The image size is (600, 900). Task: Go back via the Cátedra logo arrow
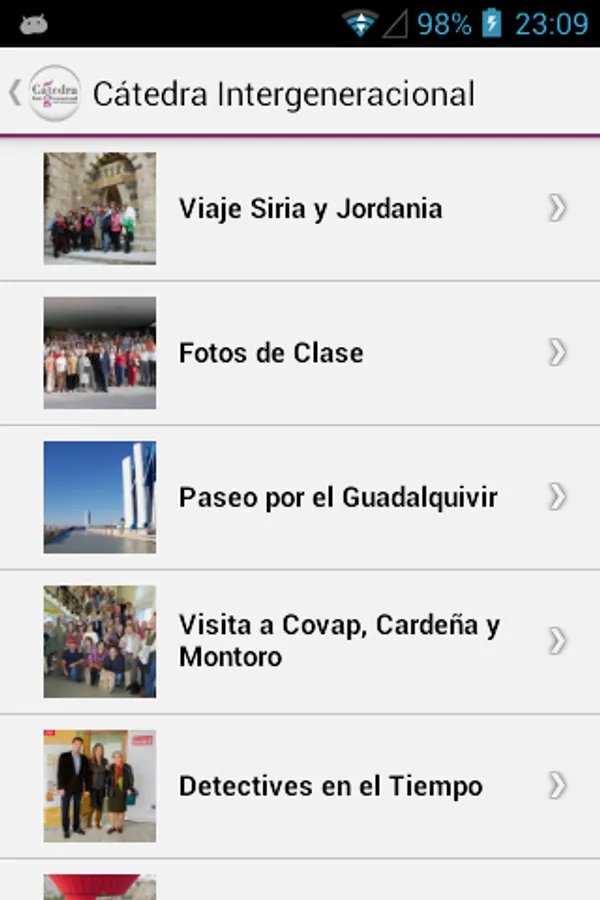pos(45,93)
